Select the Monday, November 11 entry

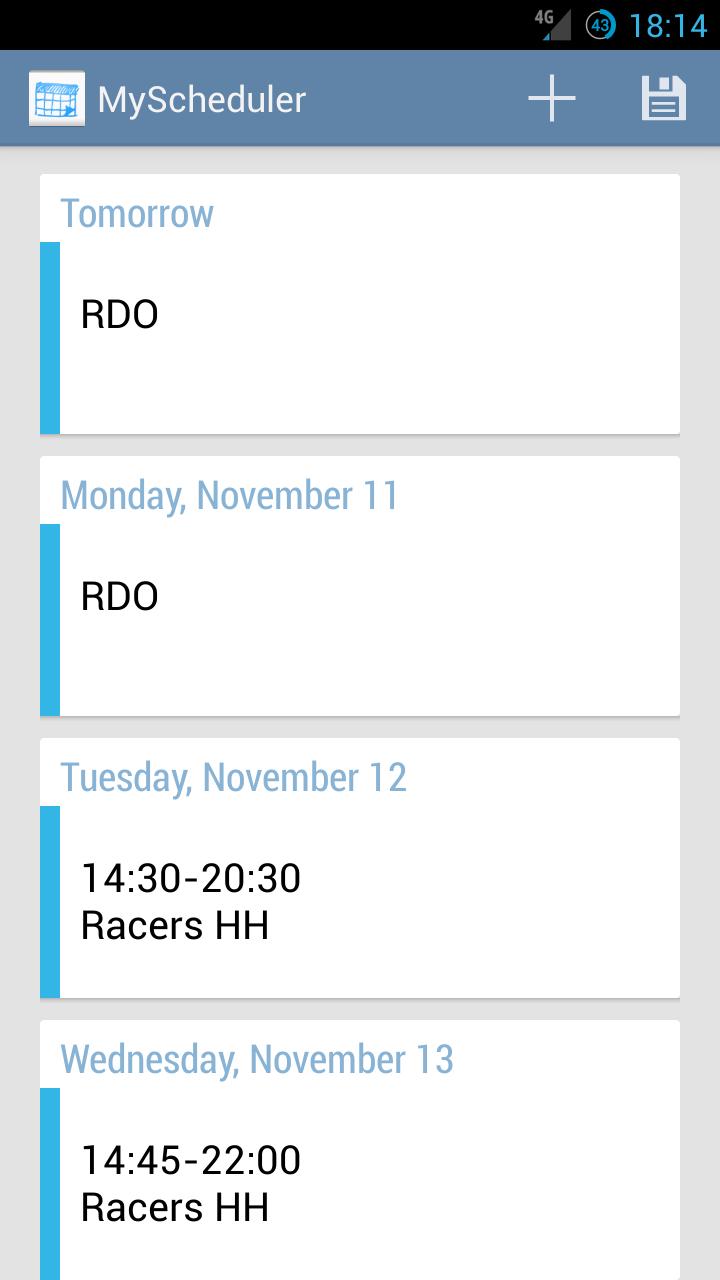tap(360, 585)
